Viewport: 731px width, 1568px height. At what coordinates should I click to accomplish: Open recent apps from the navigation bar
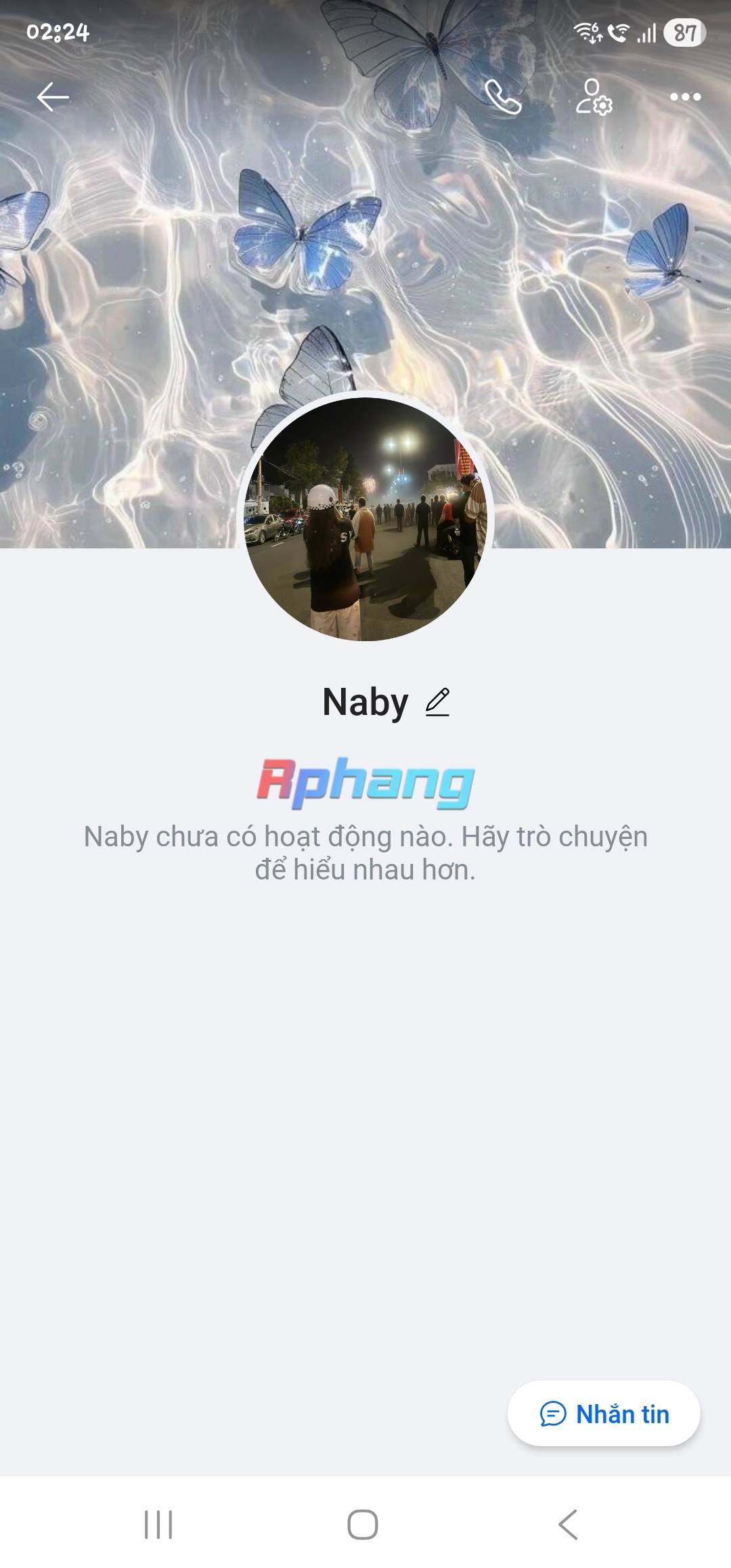(x=158, y=1525)
